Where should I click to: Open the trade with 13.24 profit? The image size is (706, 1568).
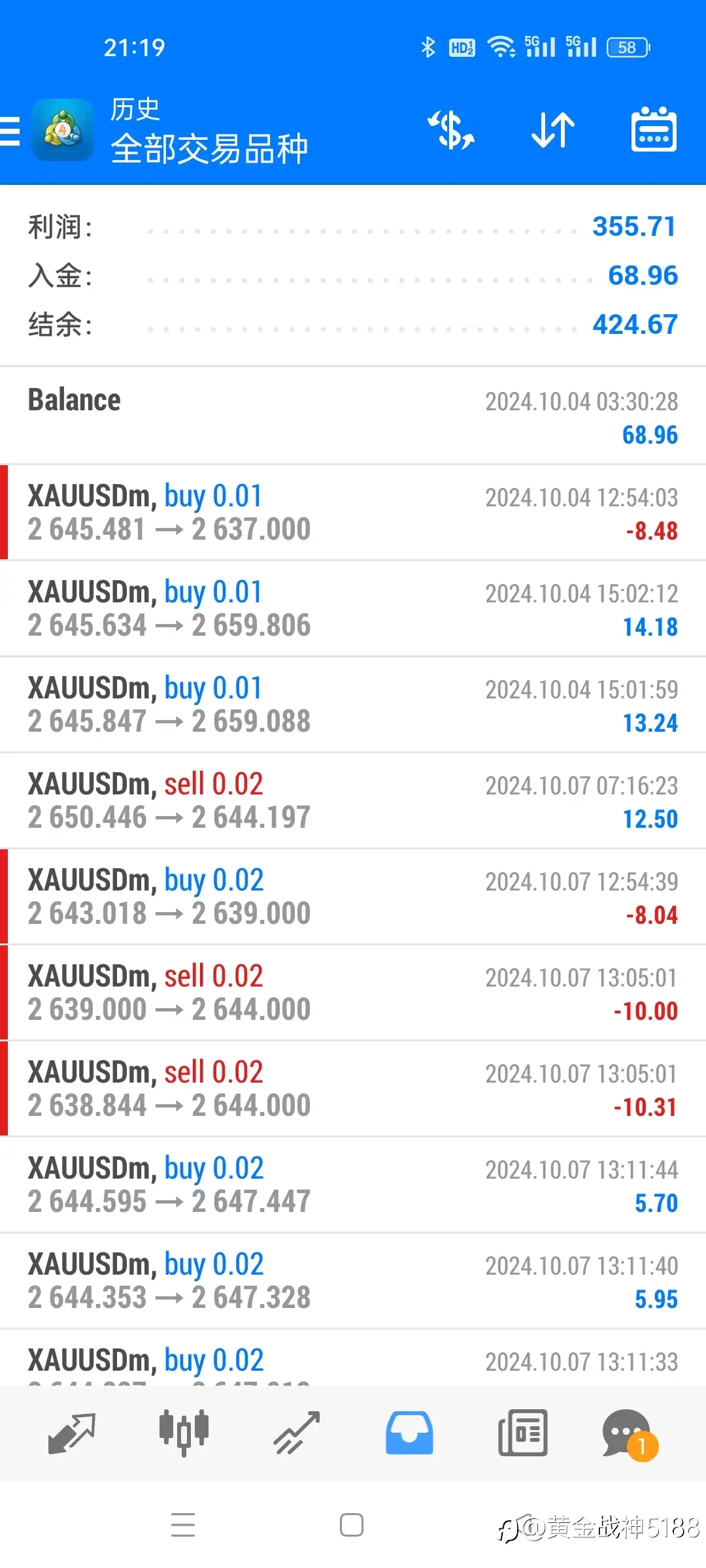[x=353, y=705]
